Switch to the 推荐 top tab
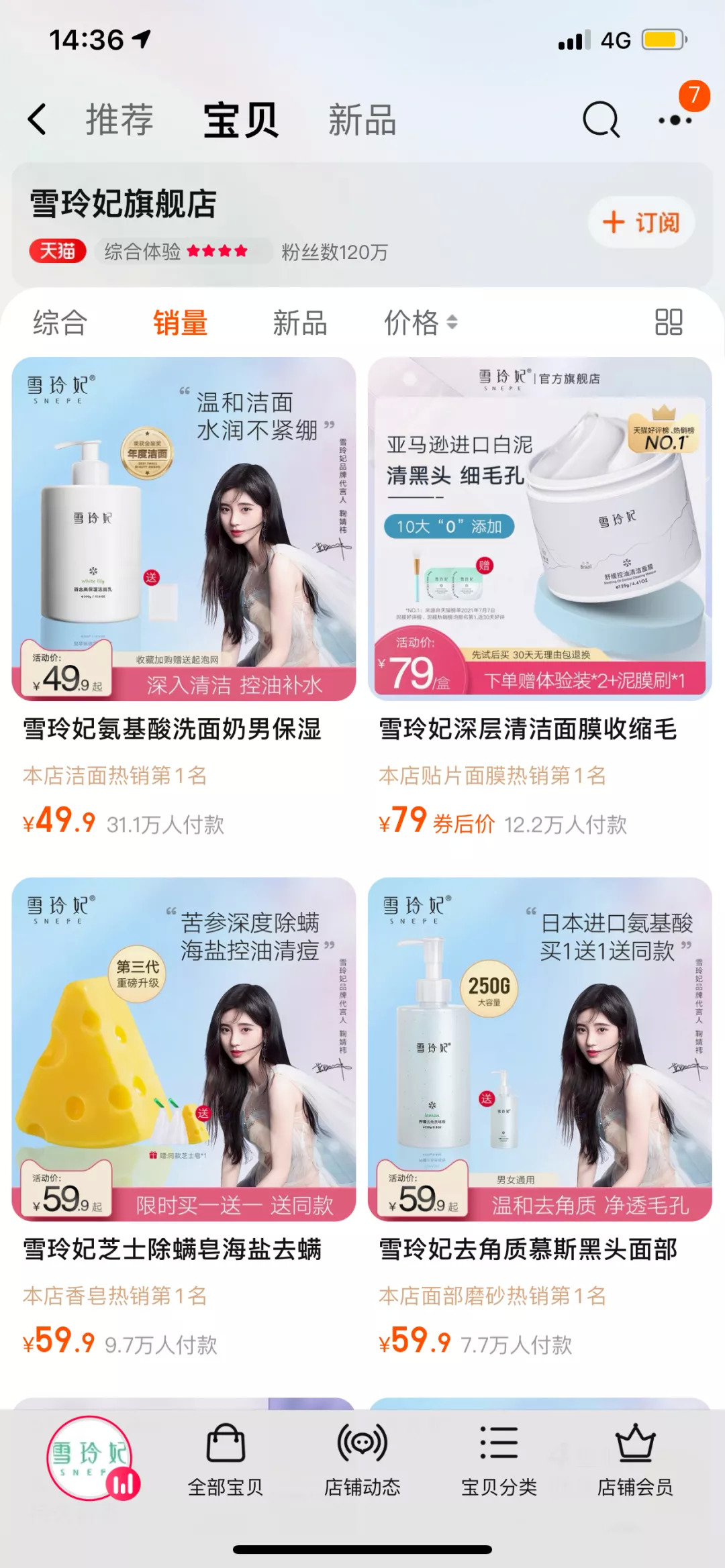725x1568 pixels. pyautogui.click(x=119, y=120)
